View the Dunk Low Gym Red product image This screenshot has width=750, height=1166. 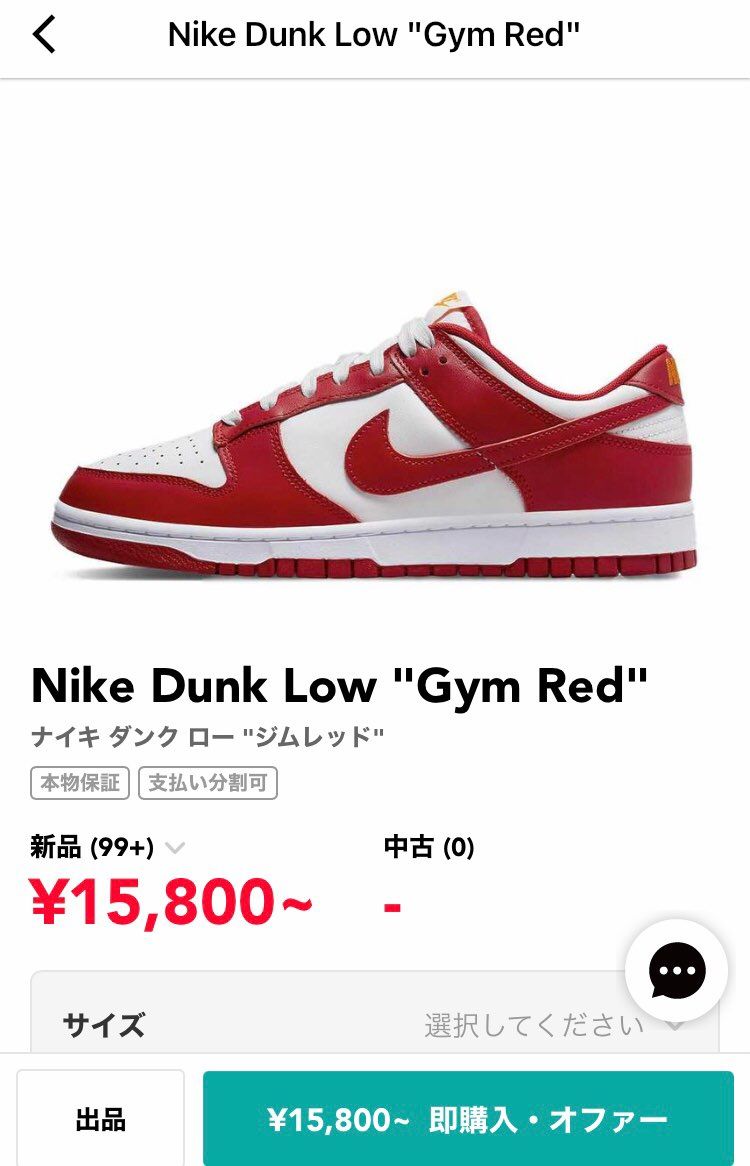tap(374, 440)
